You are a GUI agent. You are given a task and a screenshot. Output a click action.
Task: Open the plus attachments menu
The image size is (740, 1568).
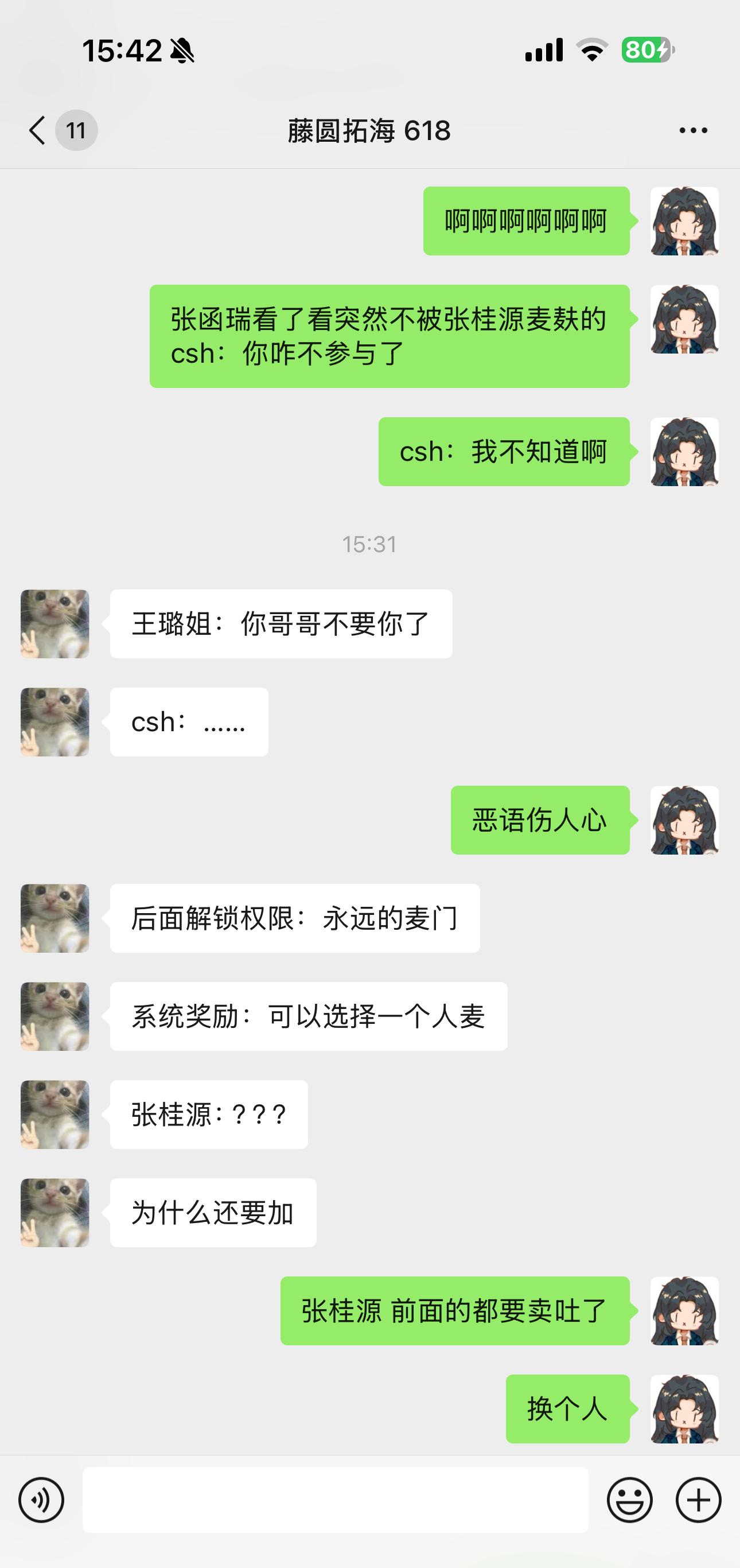pyautogui.click(x=699, y=1500)
